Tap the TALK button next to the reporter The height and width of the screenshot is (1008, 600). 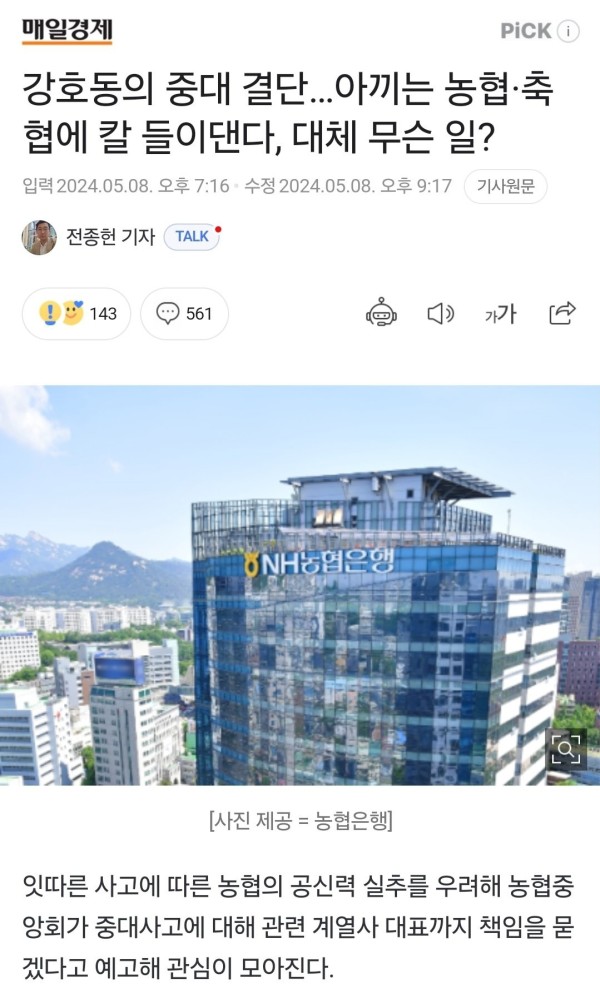[x=191, y=236]
